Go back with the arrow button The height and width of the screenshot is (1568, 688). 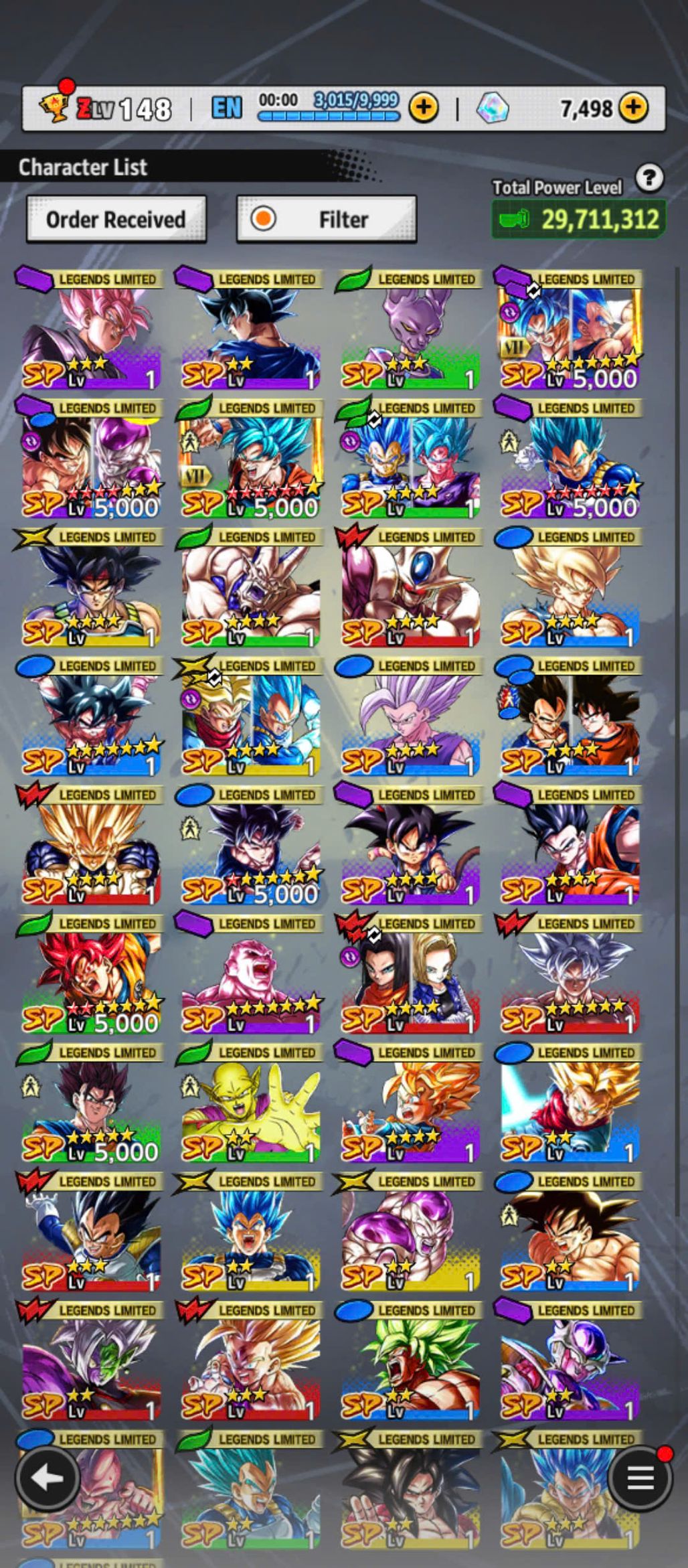coord(46,1478)
